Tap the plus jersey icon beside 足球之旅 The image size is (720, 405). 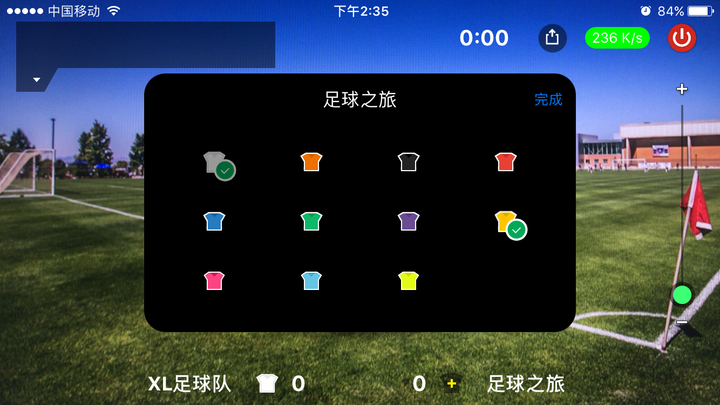pos(452,383)
